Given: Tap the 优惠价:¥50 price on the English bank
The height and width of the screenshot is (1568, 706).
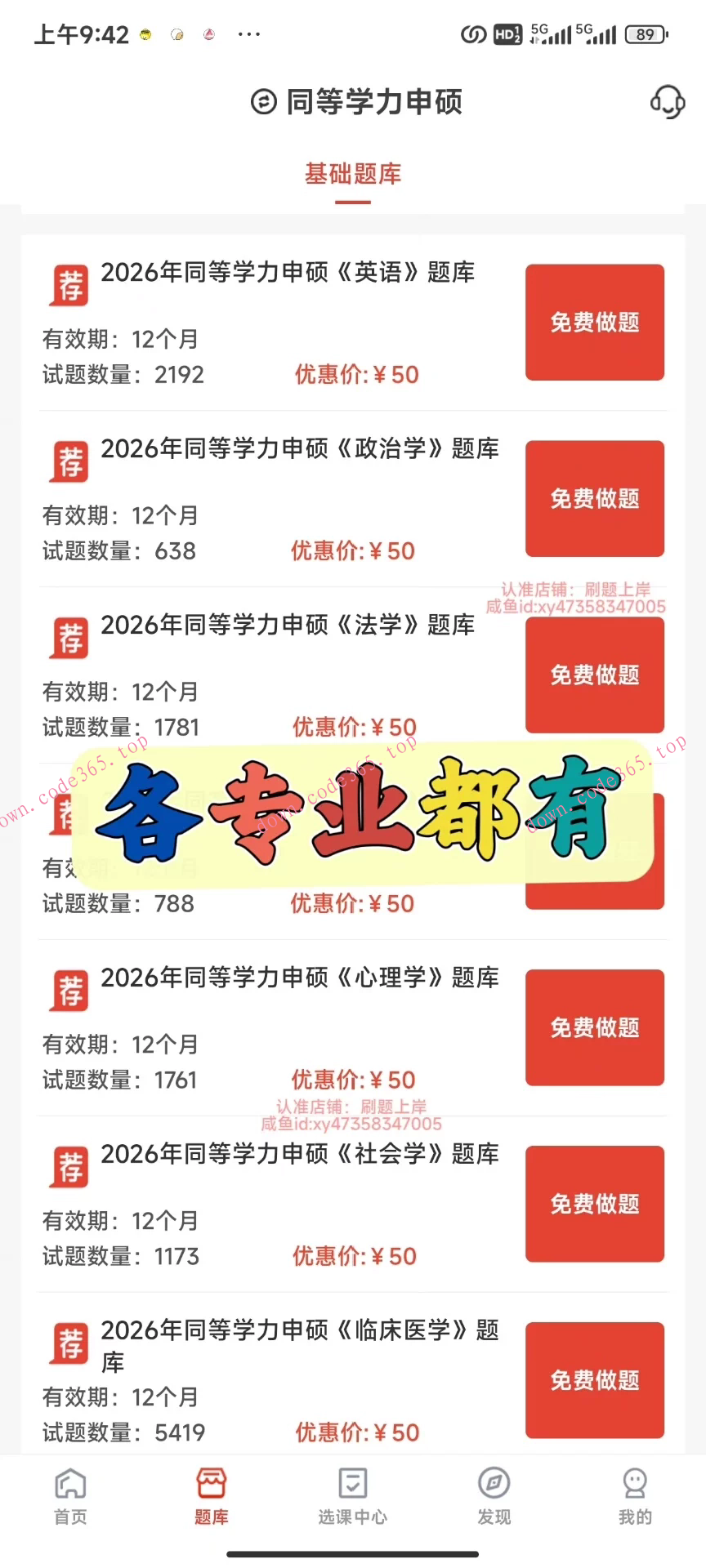Looking at the screenshot, I should (x=355, y=374).
